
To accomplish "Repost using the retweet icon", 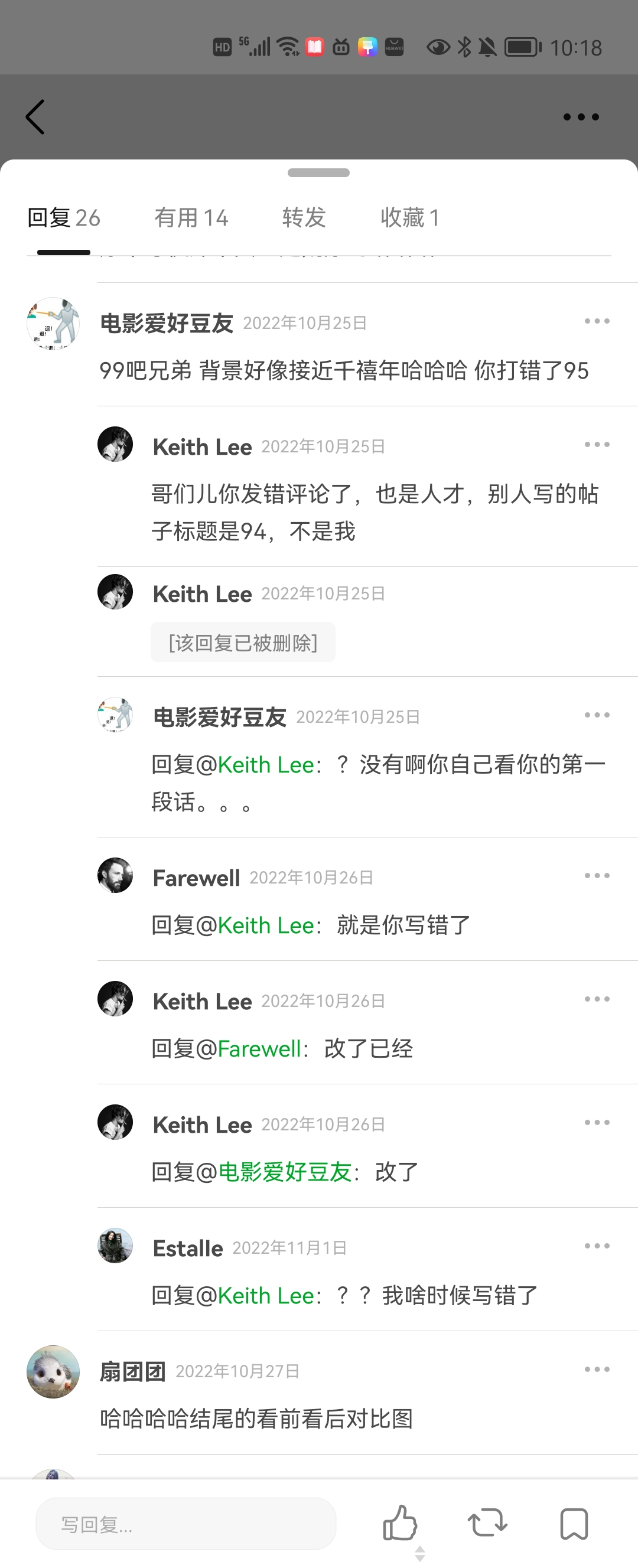I will (487, 1523).
